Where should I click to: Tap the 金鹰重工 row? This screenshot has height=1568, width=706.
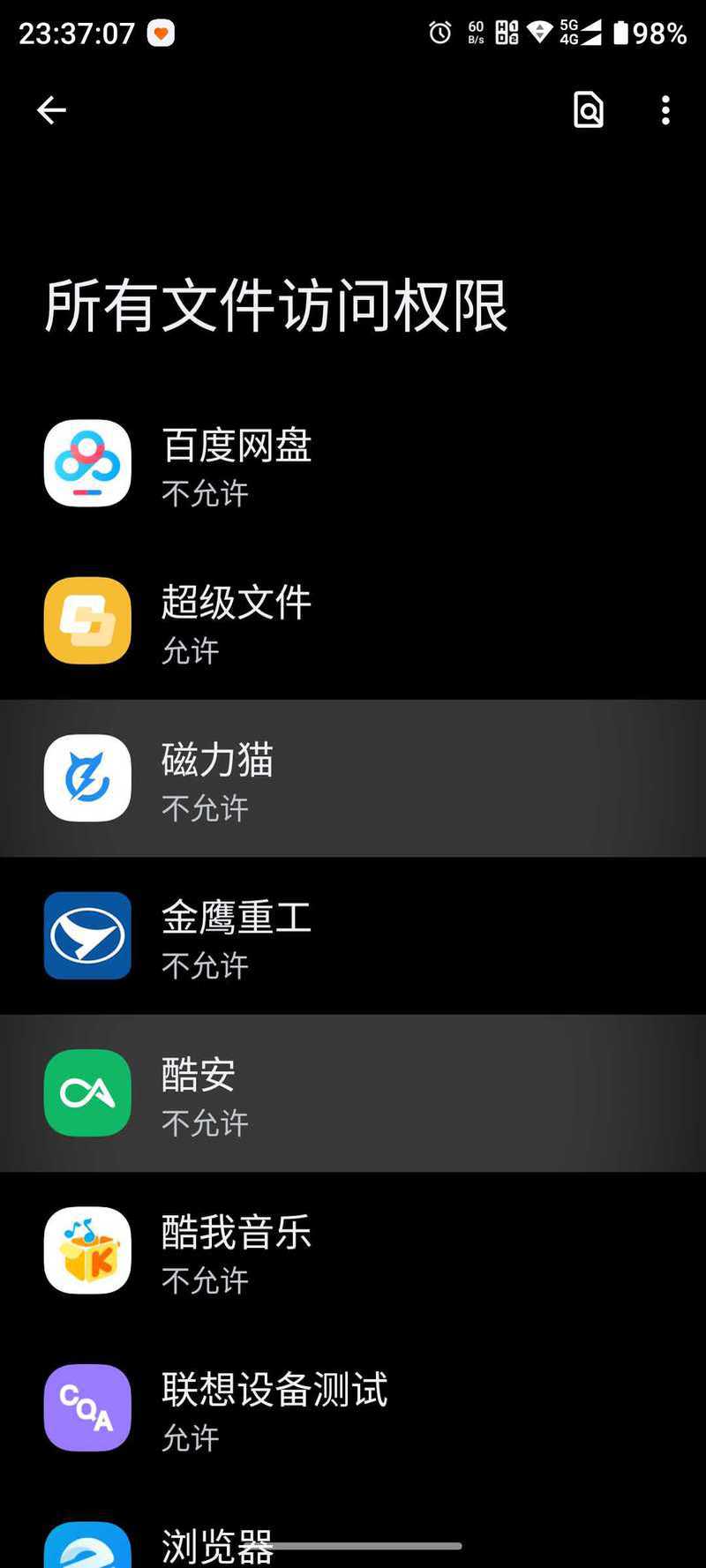[x=353, y=935]
